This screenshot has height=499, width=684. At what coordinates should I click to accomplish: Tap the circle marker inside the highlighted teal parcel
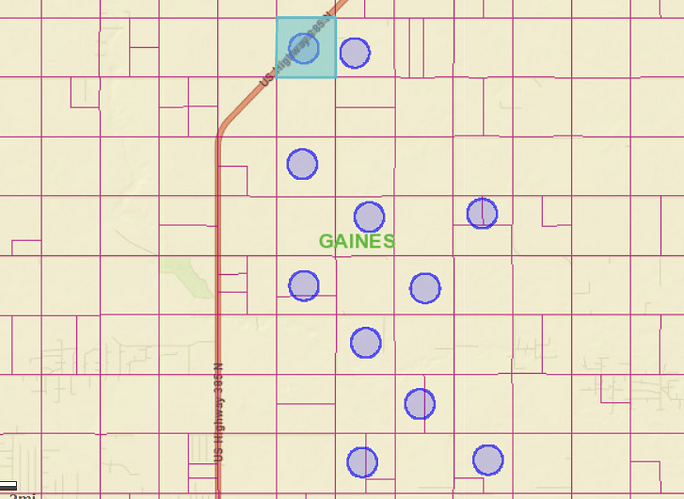click(x=303, y=47)
